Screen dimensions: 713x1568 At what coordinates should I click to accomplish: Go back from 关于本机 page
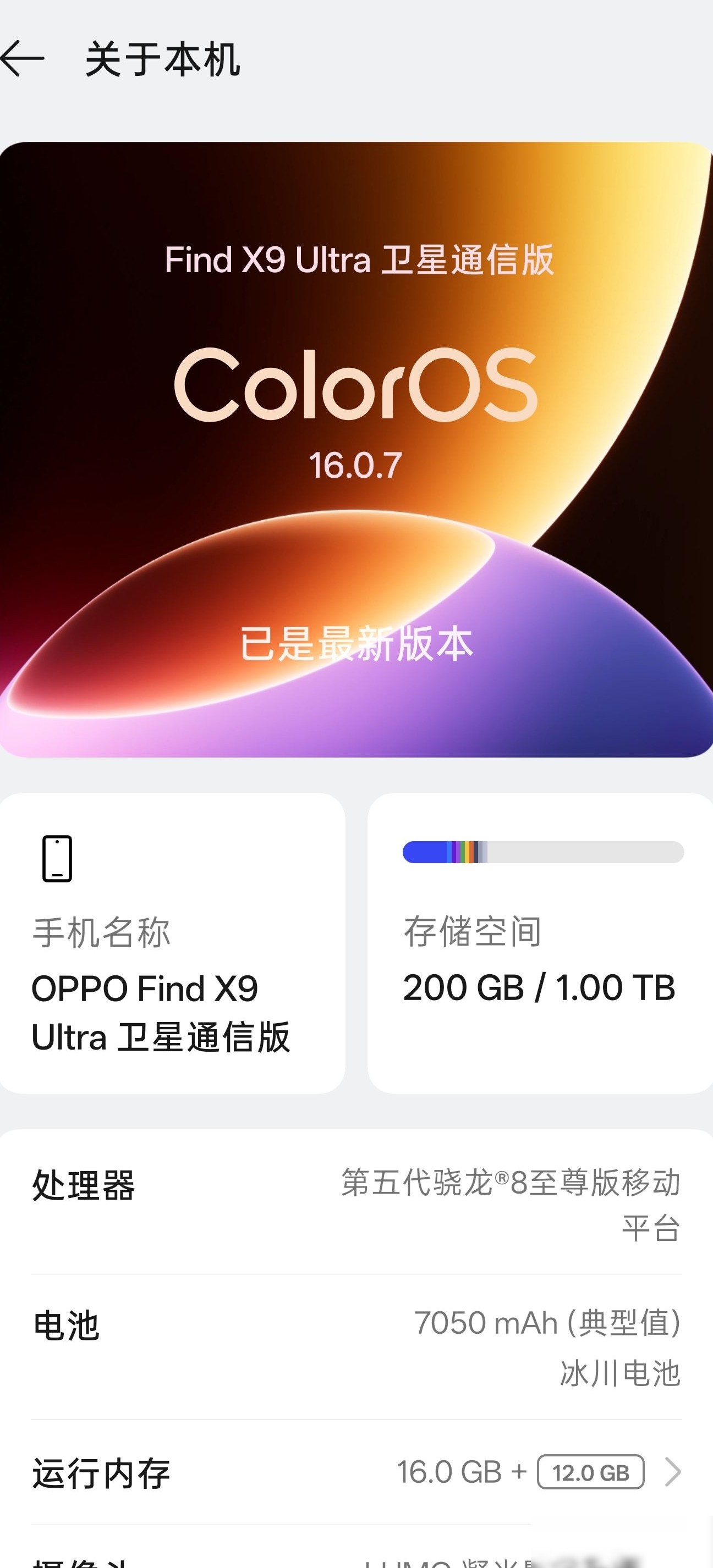[x=23, y=59]
